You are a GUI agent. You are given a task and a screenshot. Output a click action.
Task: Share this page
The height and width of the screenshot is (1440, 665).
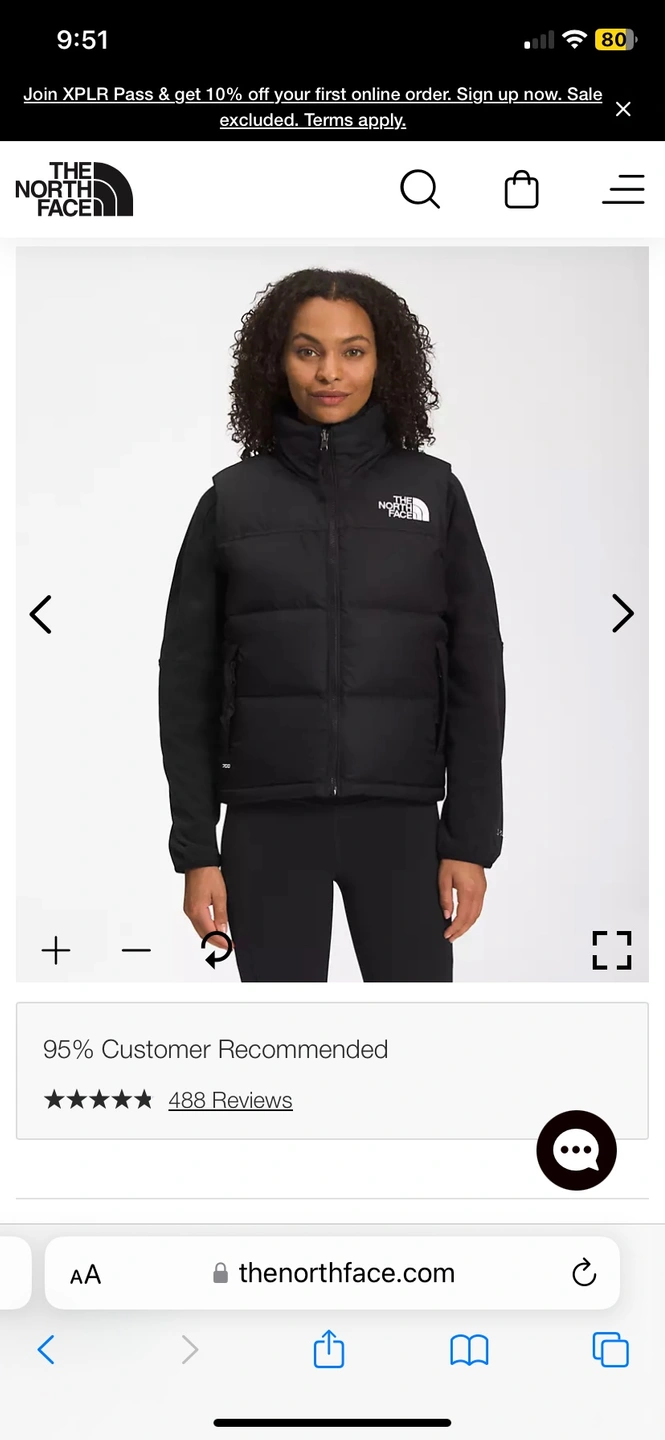329,1350
